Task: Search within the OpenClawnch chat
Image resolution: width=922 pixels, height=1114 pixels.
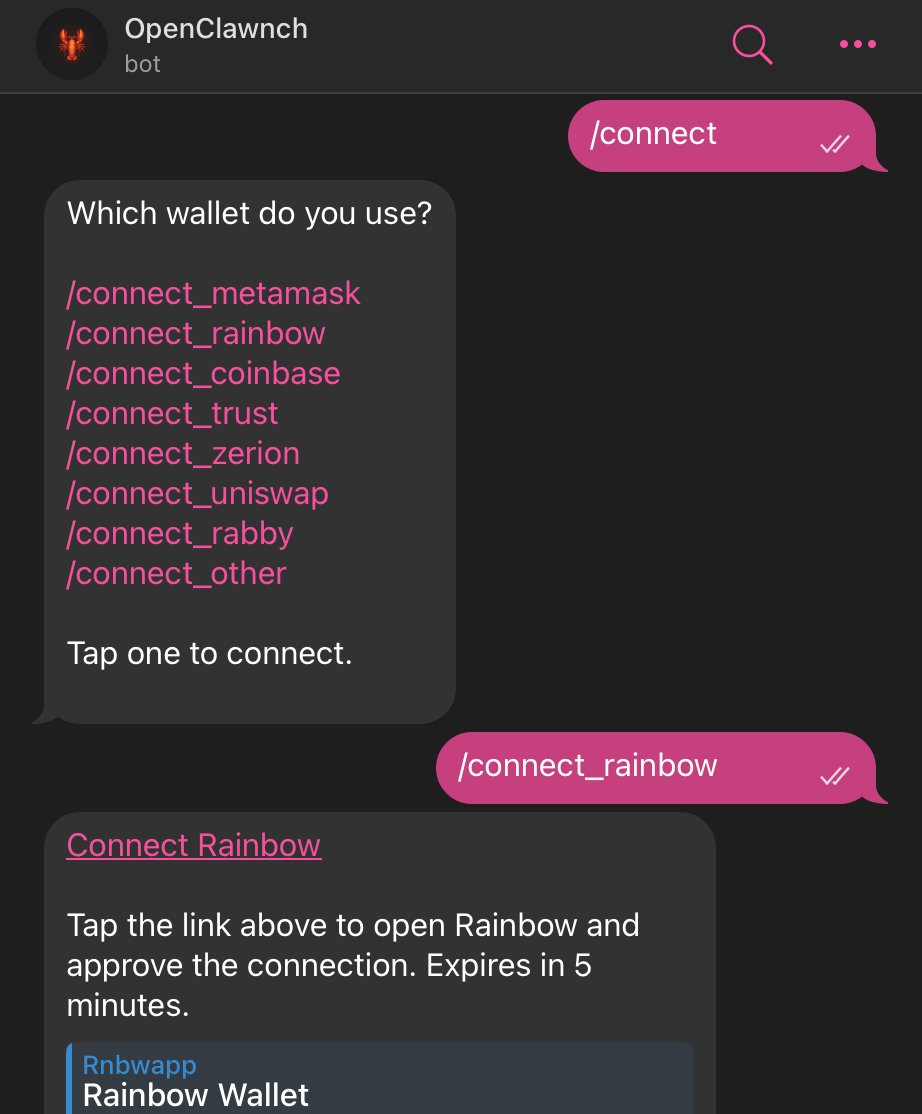Action: [752, 44]
